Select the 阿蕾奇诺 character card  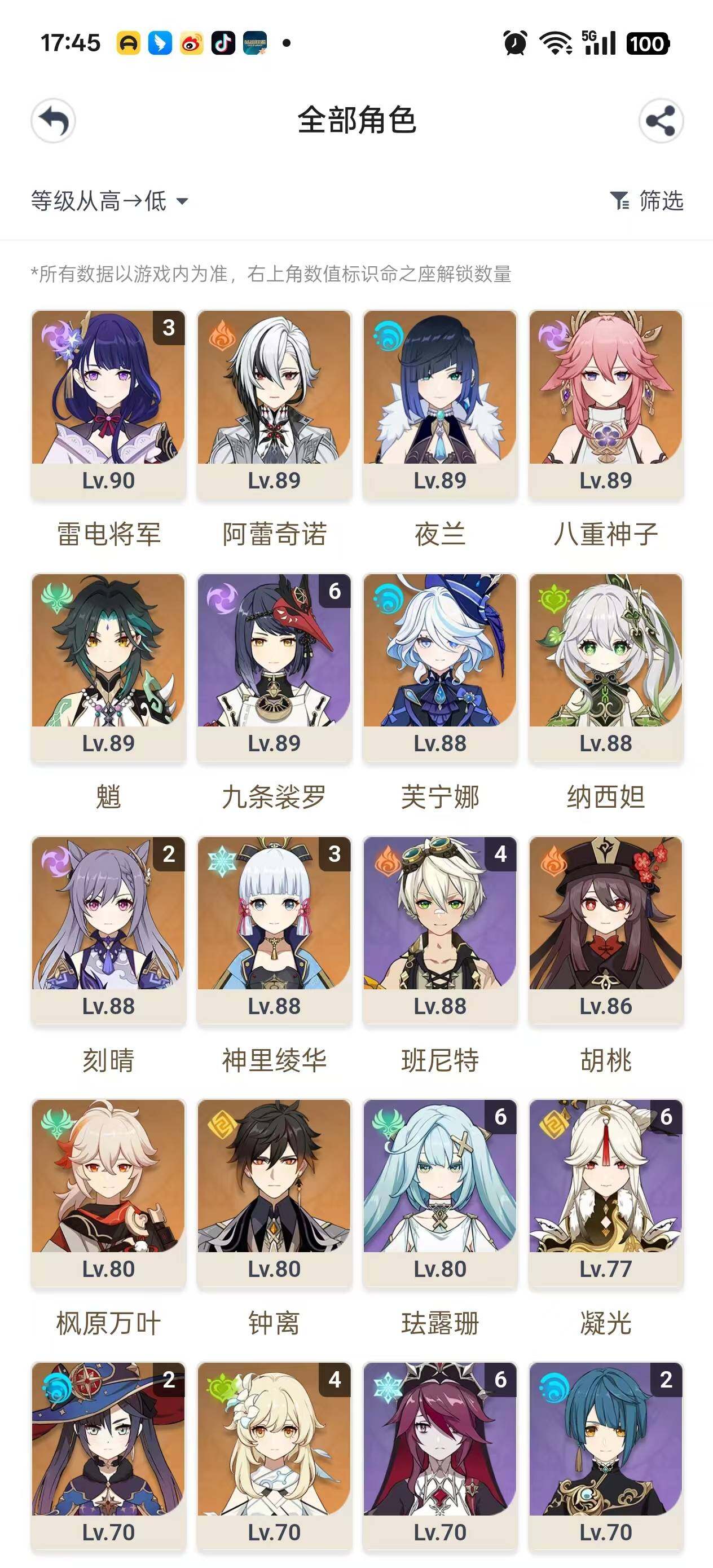tap(274, 405)
